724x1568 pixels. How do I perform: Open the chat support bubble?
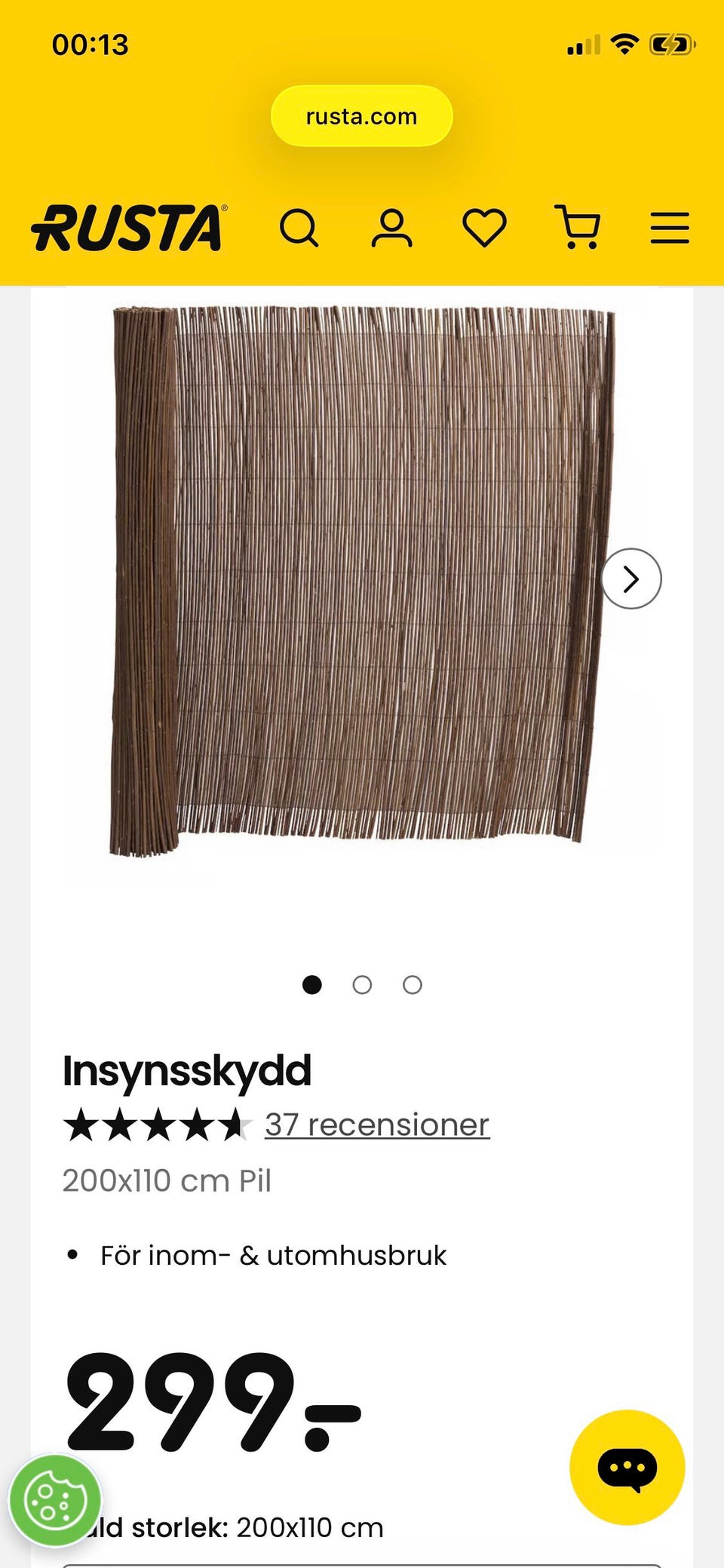pos(627,1467)
